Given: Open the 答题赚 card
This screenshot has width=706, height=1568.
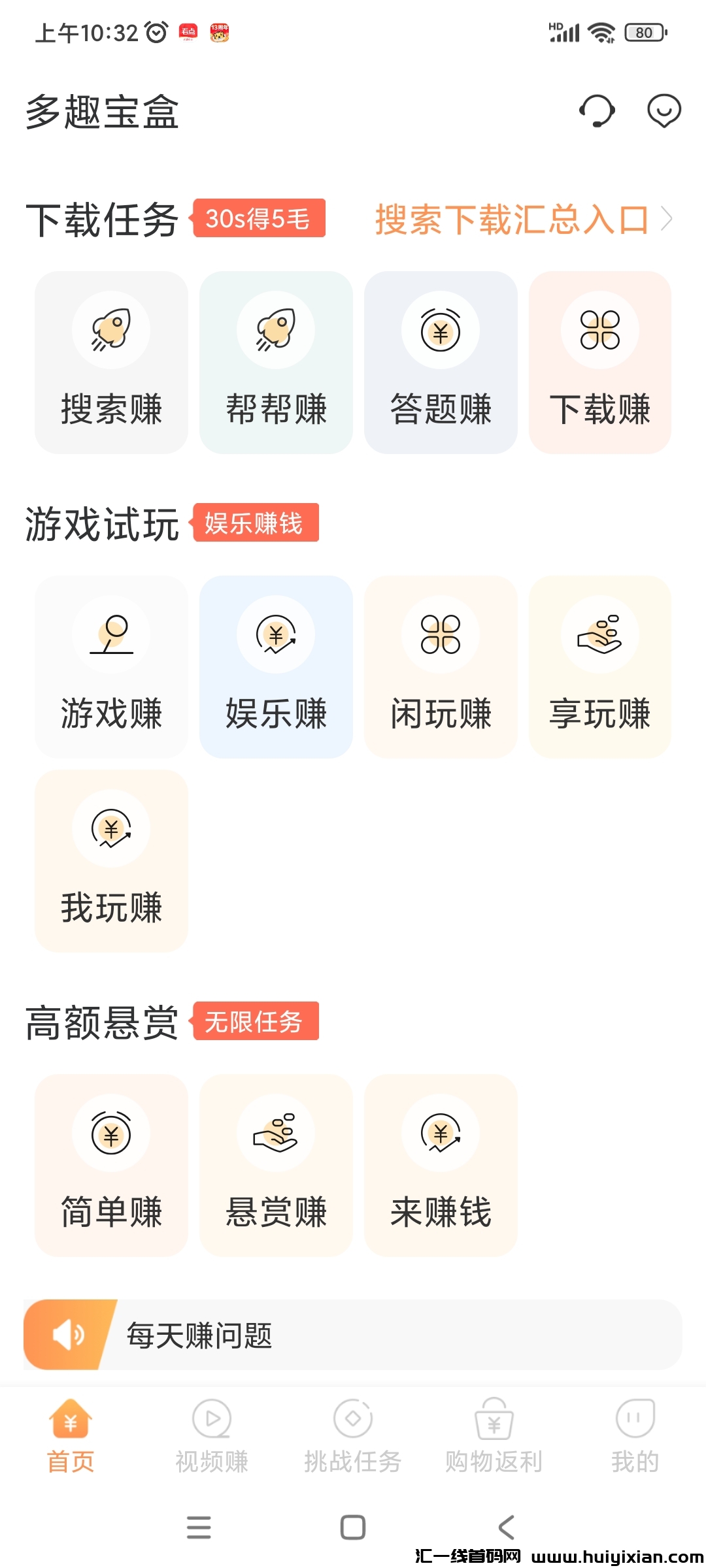Looking at the screenshot, I should 441,363.
